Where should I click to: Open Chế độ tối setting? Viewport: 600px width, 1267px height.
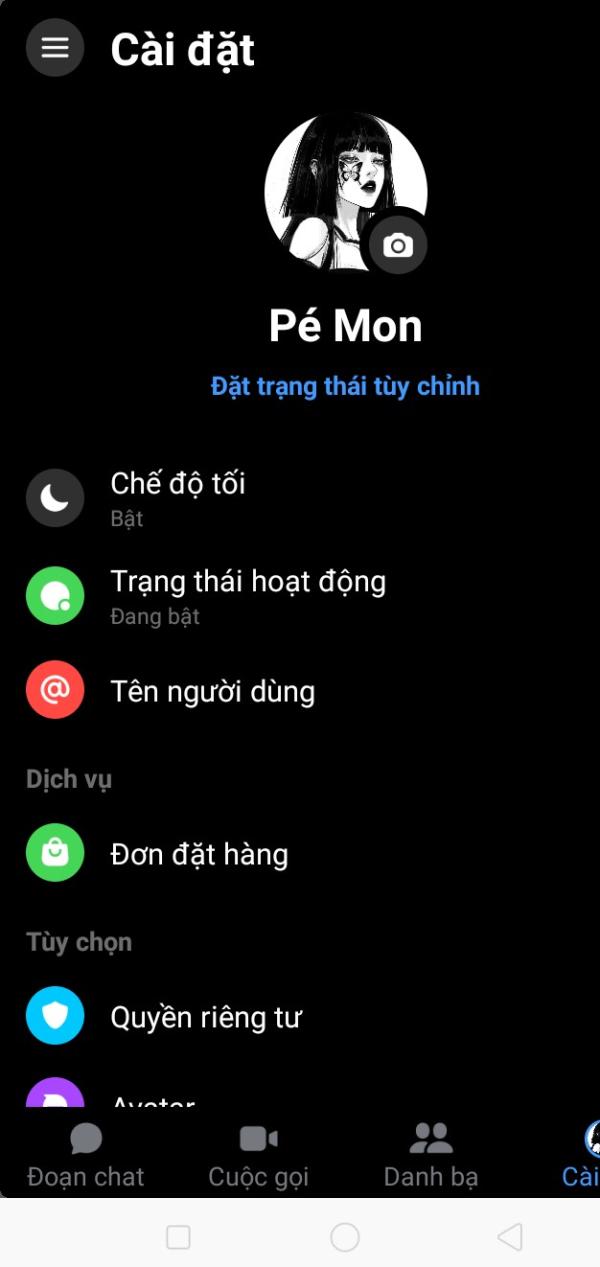click(300, 498)
